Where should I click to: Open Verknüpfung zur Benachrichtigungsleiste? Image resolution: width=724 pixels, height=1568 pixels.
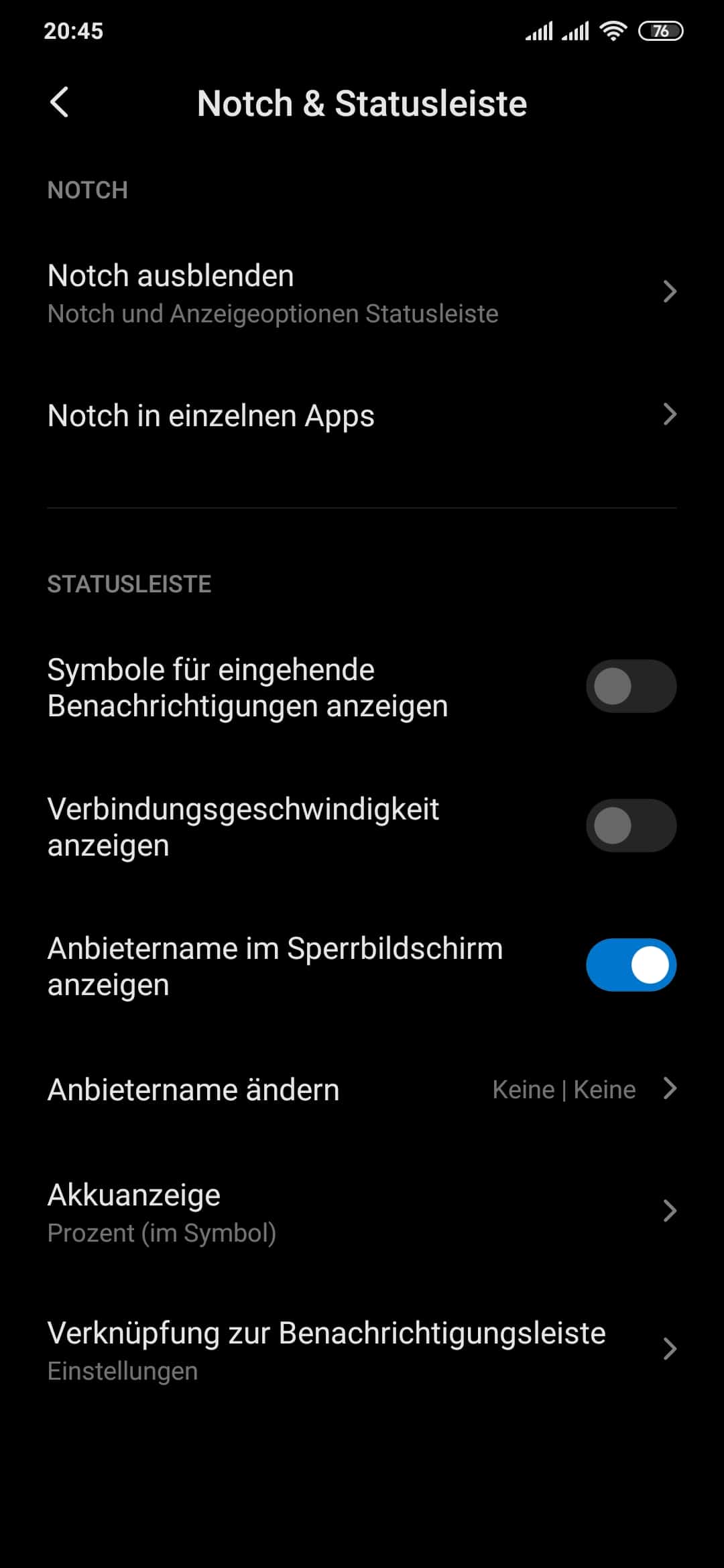(x=362, y=1350)
